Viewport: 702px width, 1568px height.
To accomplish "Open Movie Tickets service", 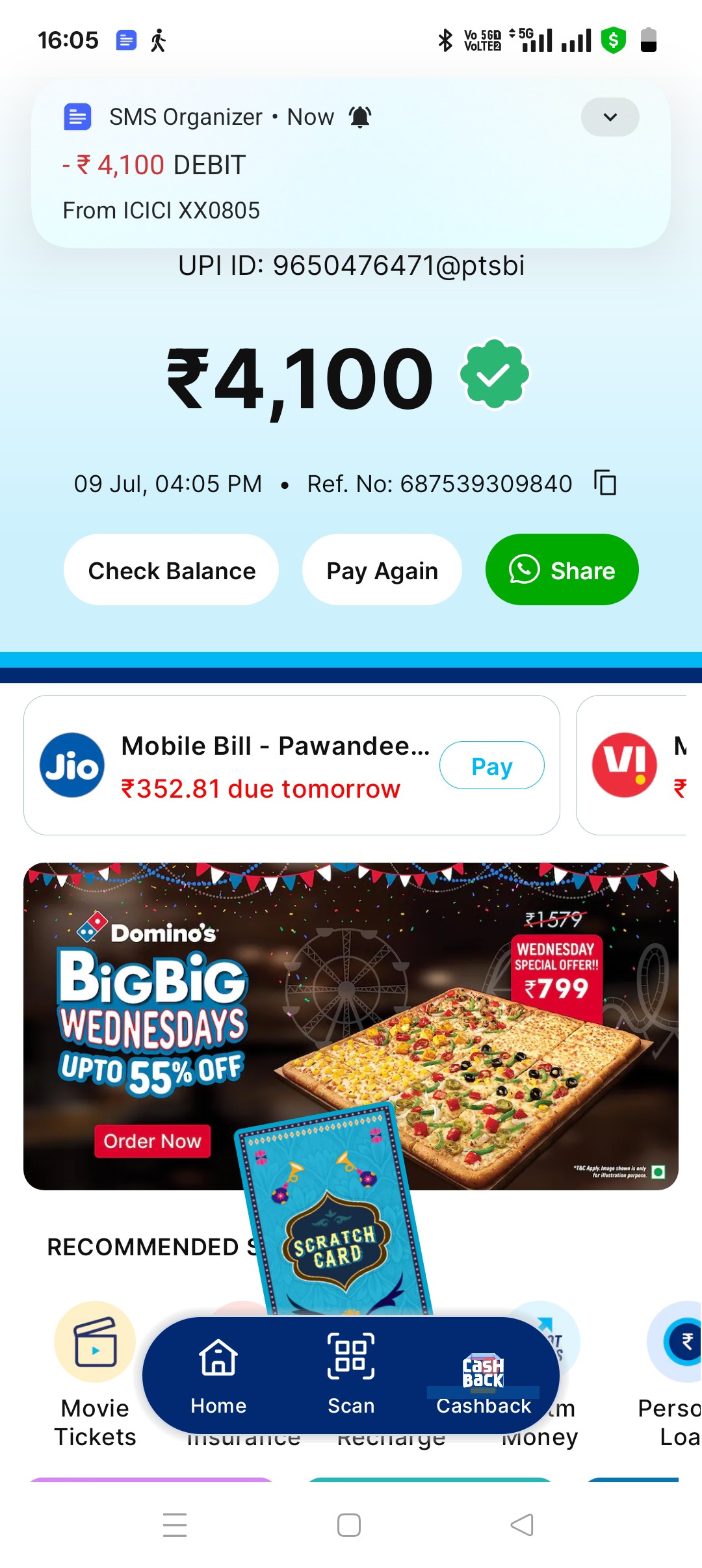I will (95, 1375).
